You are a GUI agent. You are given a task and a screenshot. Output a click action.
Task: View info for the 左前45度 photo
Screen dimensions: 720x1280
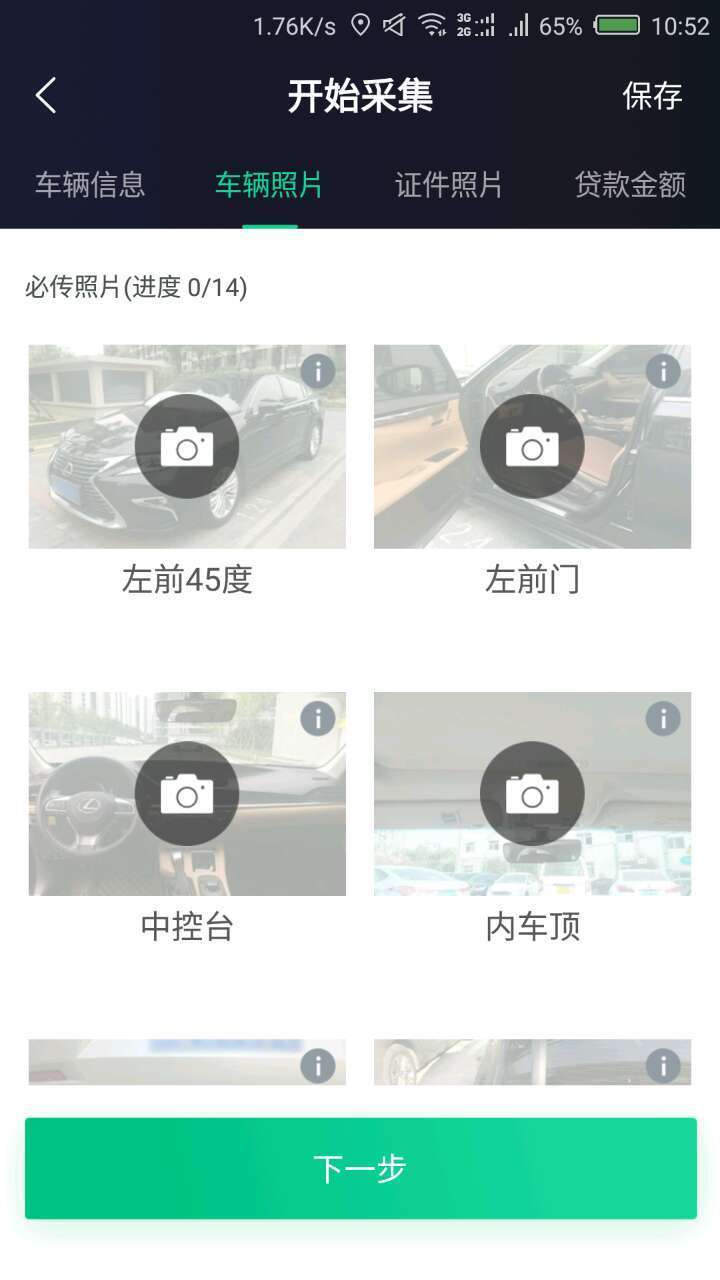[x=318, y=371]
